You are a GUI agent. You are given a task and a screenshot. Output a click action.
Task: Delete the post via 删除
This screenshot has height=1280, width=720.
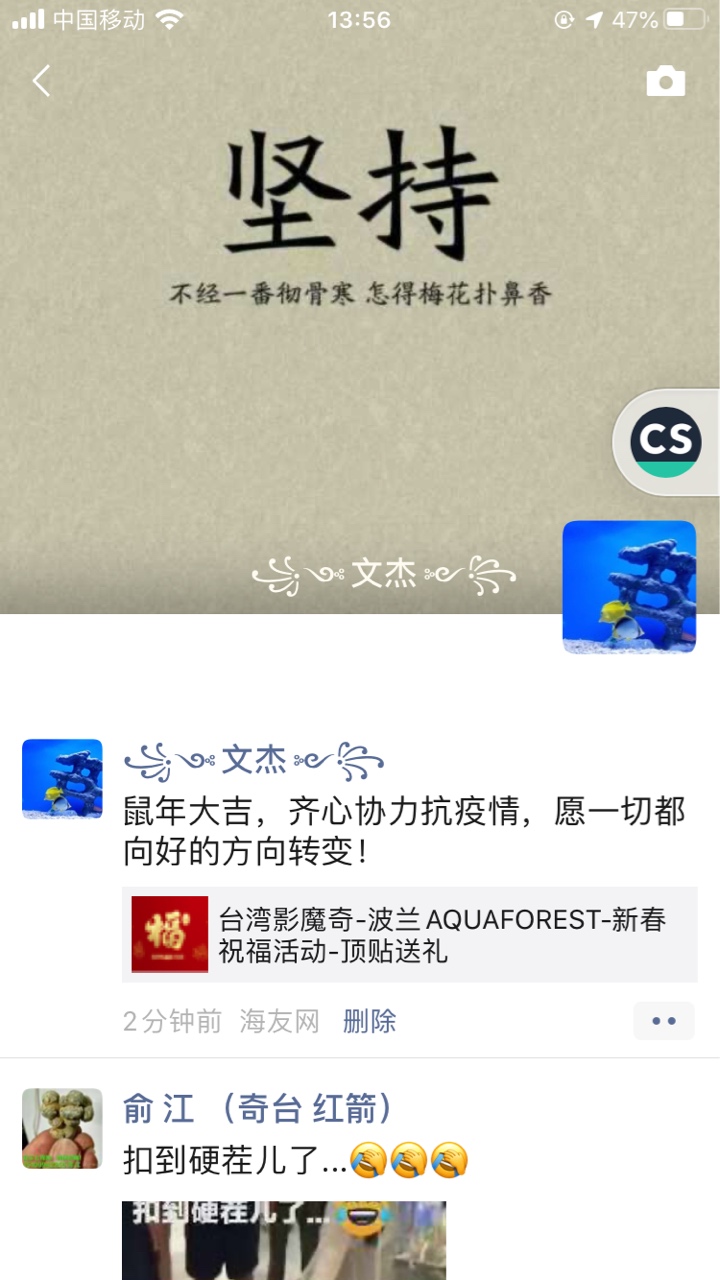point(369,1021)
